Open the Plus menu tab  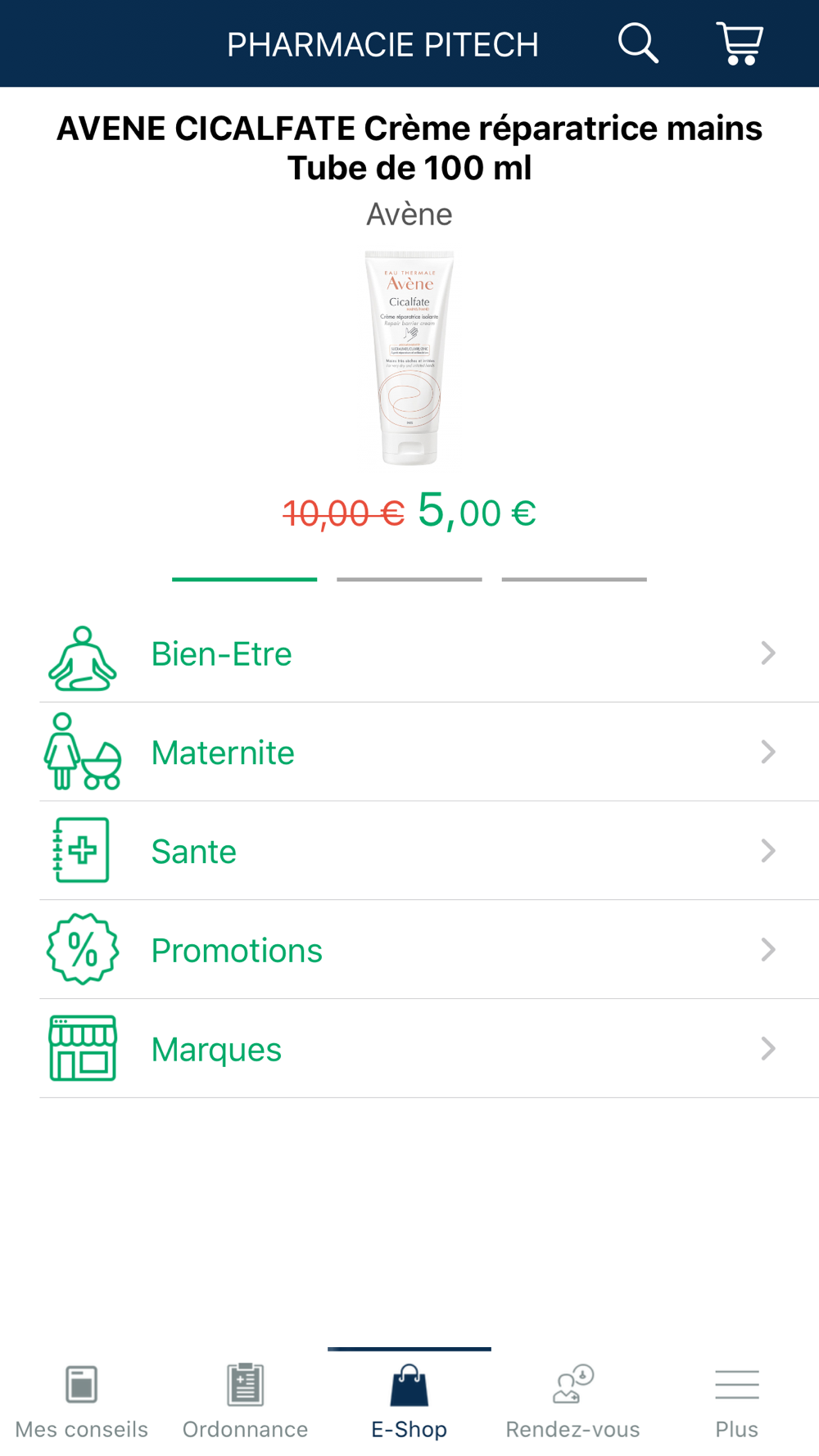coord(737,1402)
